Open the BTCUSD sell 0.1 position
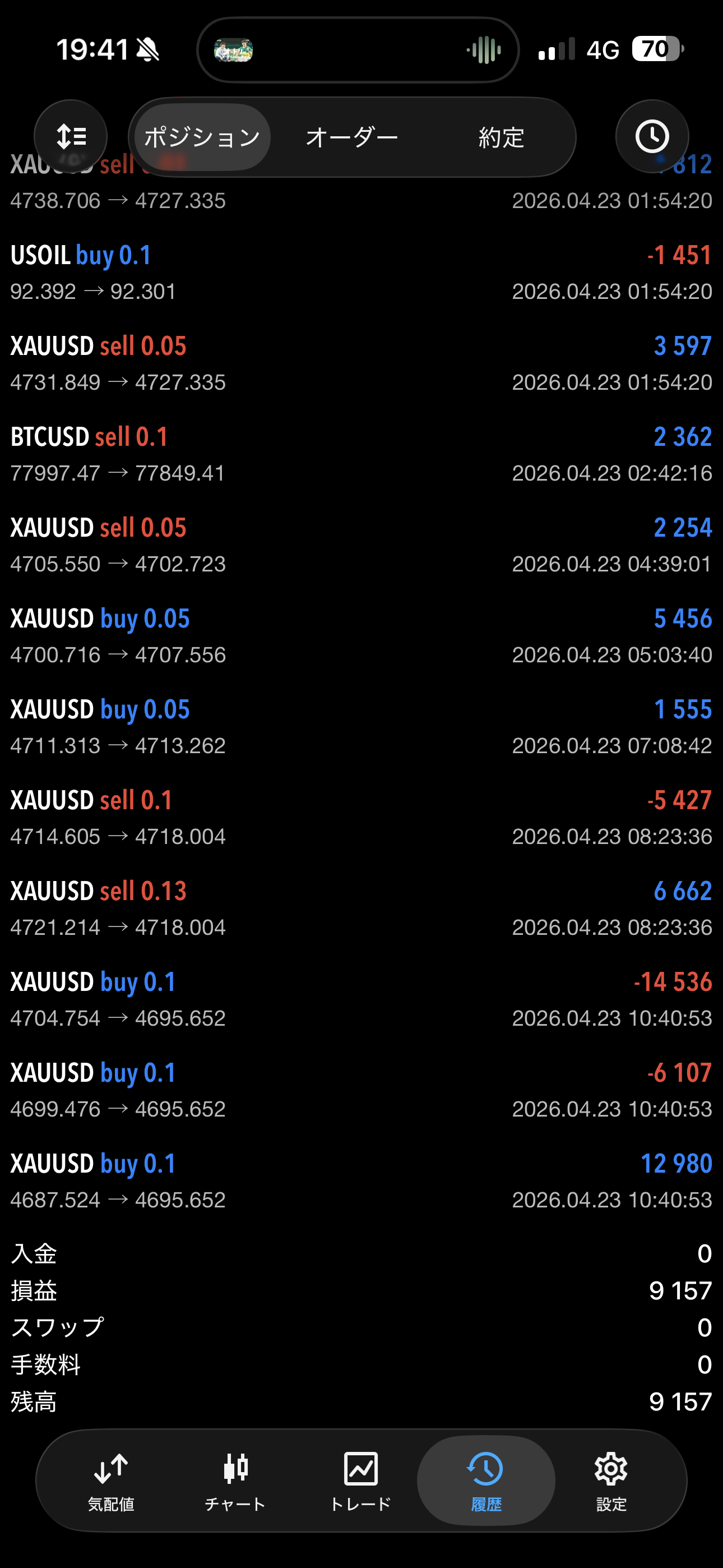The height and width of the screenshot is (1568, 723). point(361,454)
